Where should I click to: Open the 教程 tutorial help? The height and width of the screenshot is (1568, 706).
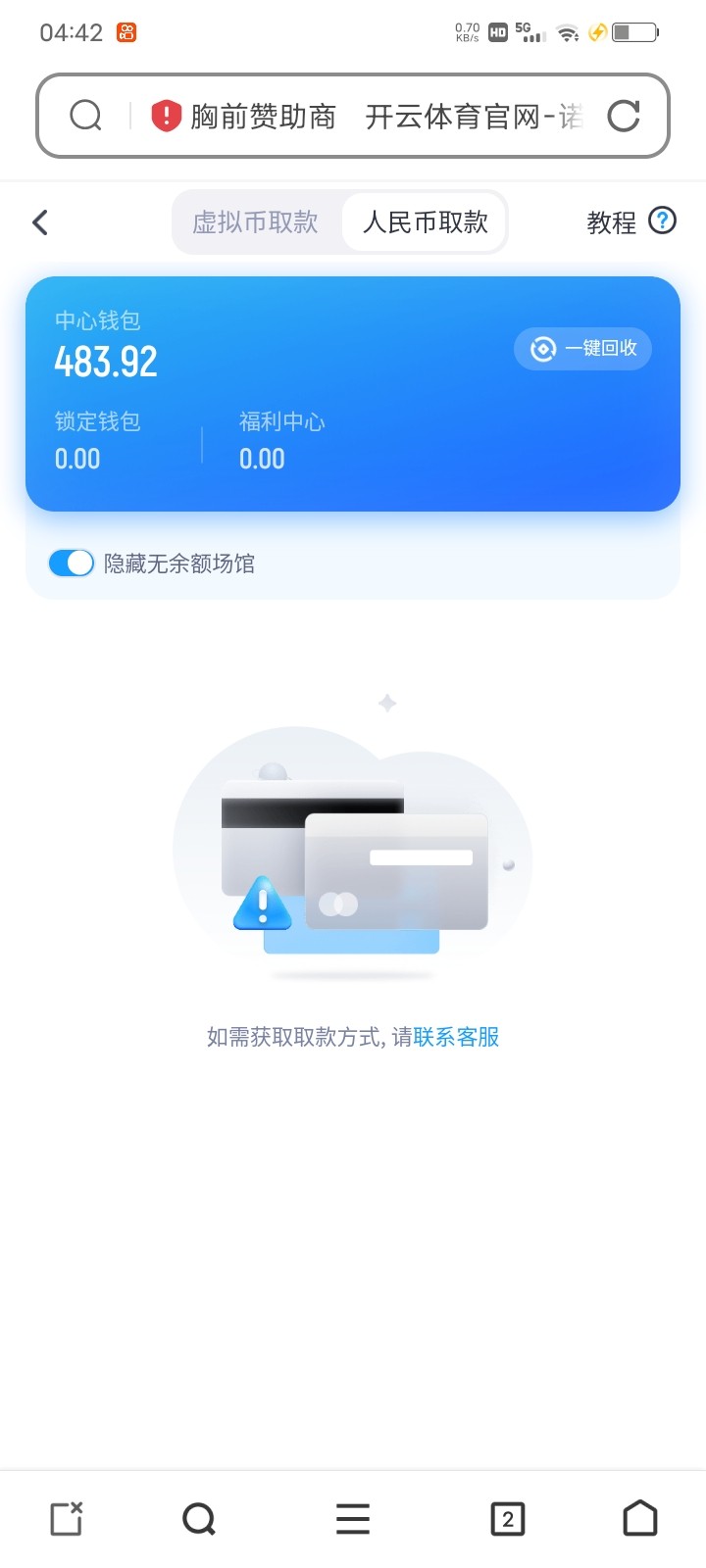(x=630, y=222)
